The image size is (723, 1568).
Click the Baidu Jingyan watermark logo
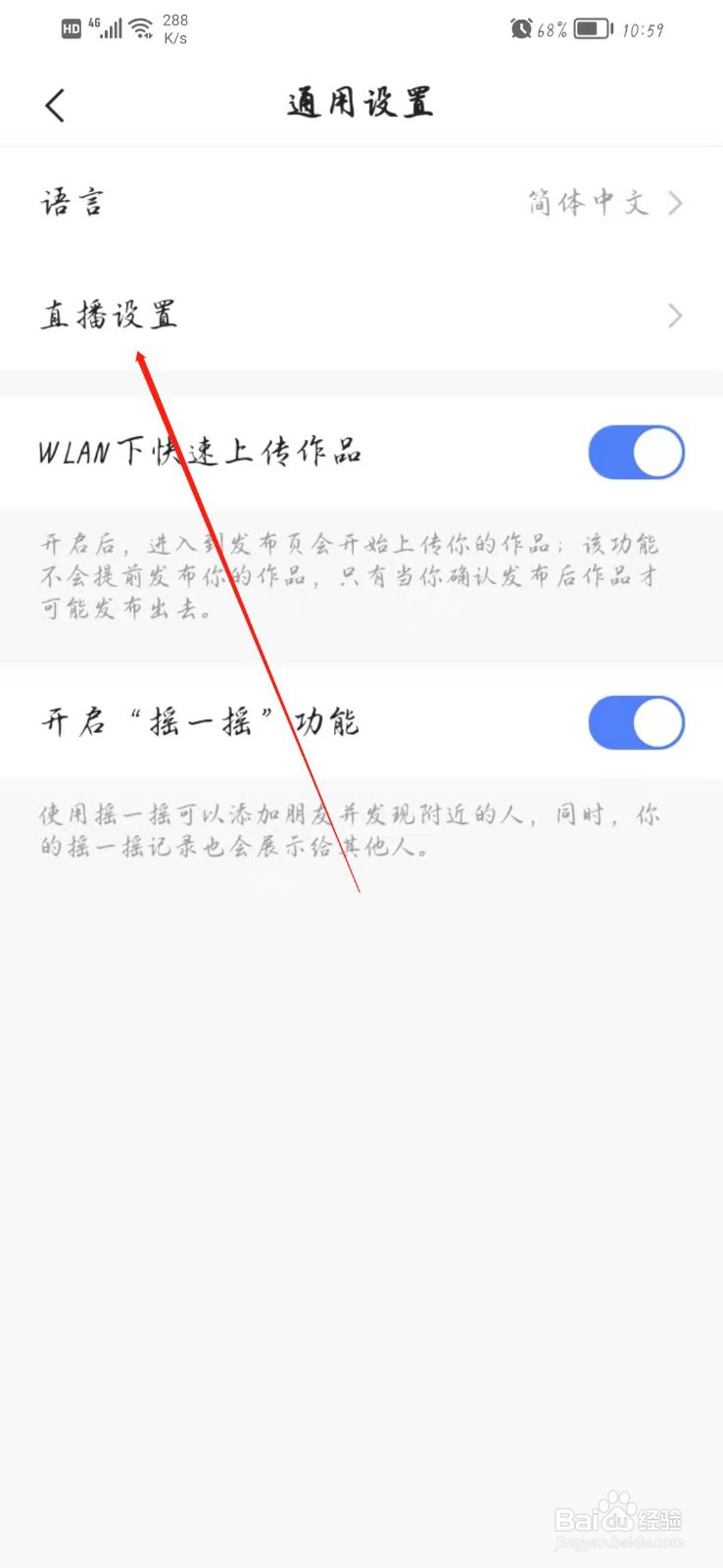pyautogui.click(x=620, y=1519)
